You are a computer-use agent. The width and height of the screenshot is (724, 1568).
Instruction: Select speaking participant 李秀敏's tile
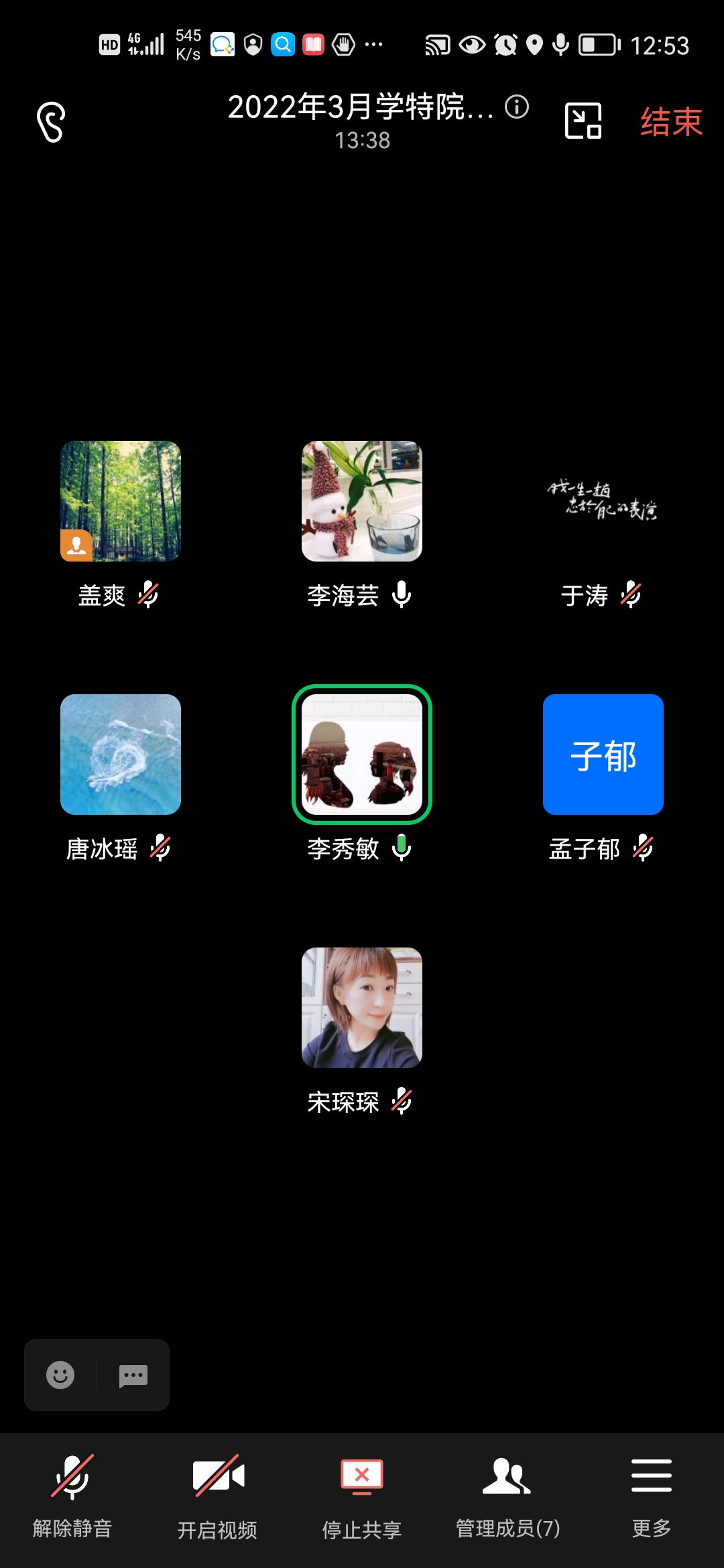point(362,755)
